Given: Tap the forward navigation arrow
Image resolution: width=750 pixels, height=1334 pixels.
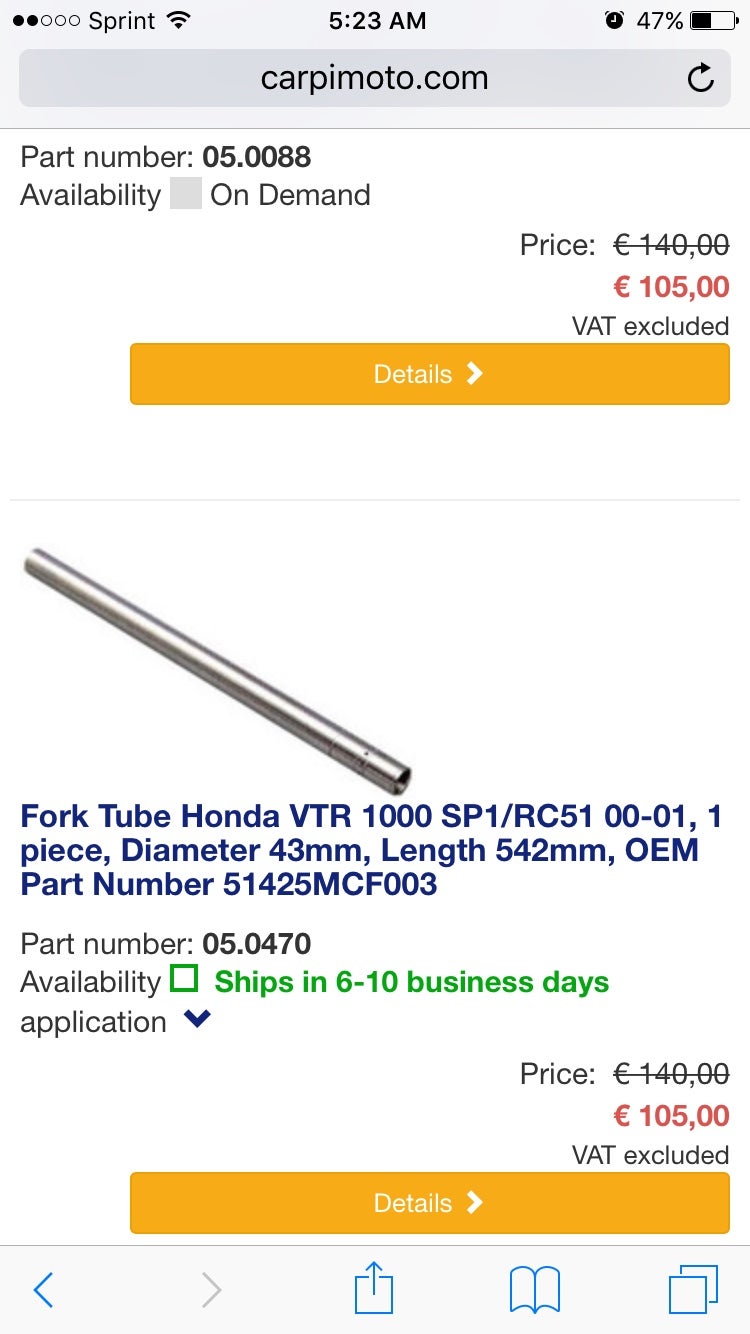Looking at the screenshot, I should coord(210,1289).
